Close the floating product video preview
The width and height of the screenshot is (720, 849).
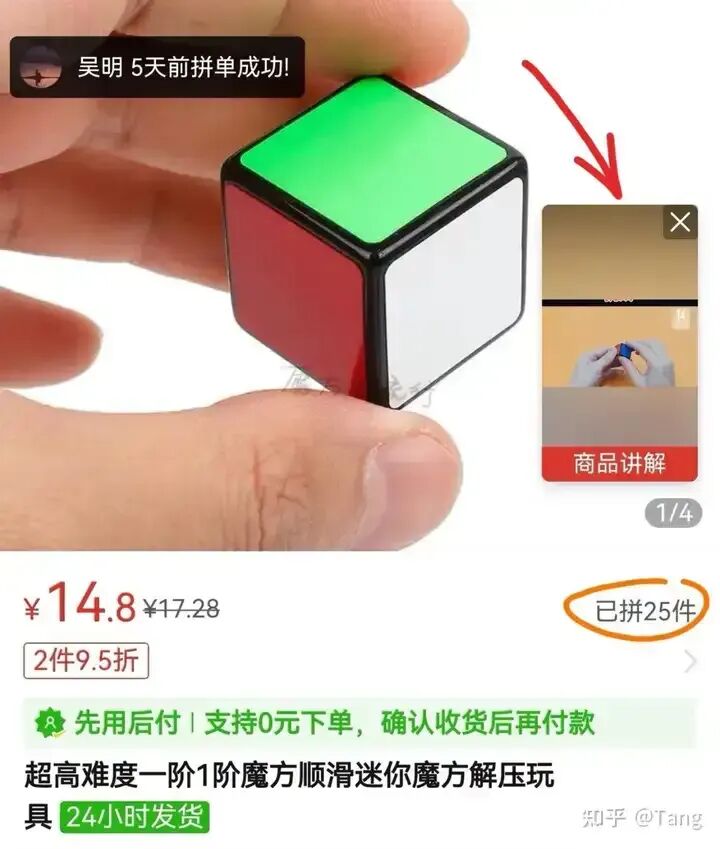(x=680, y=222)
